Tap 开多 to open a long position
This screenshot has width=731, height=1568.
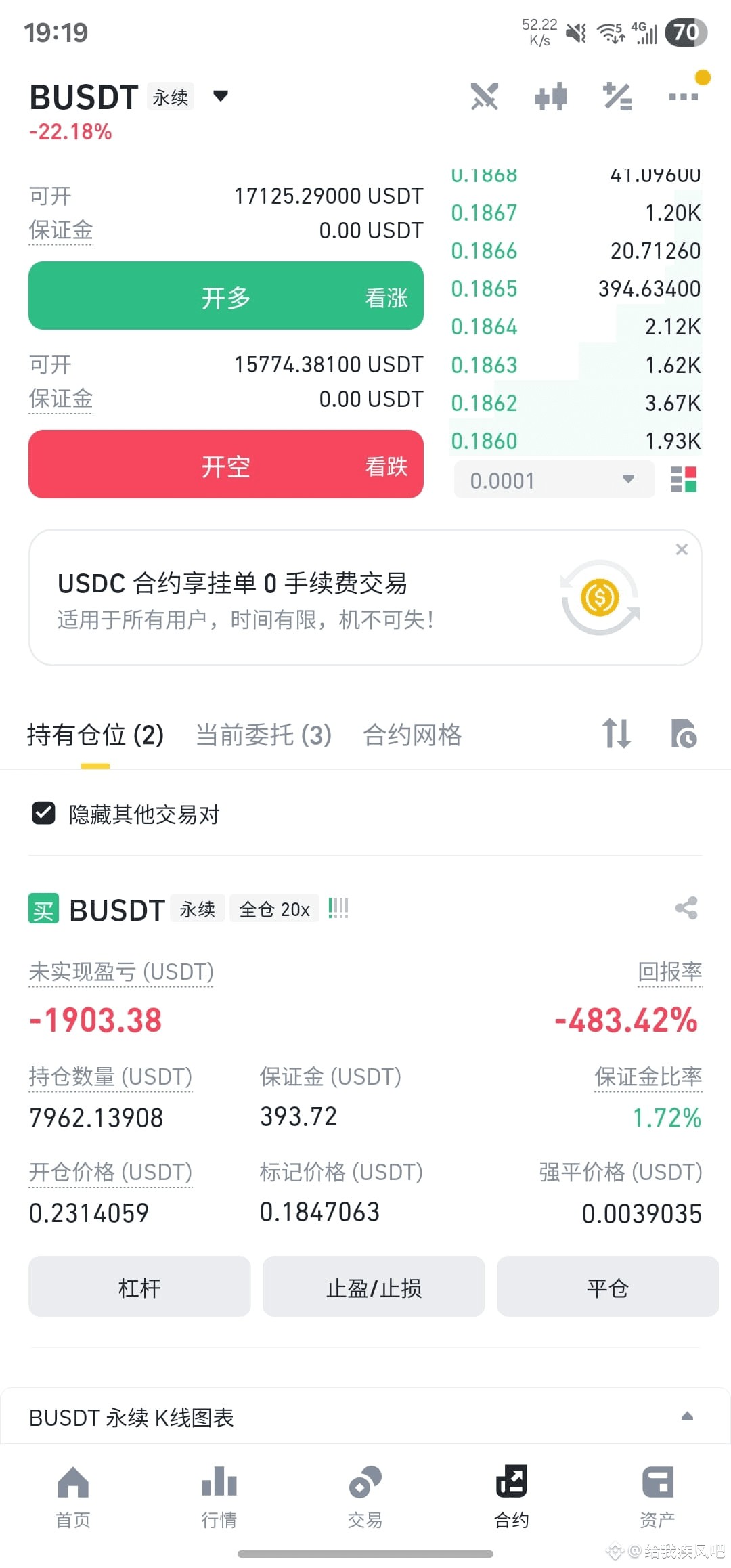tap(226, 296)
